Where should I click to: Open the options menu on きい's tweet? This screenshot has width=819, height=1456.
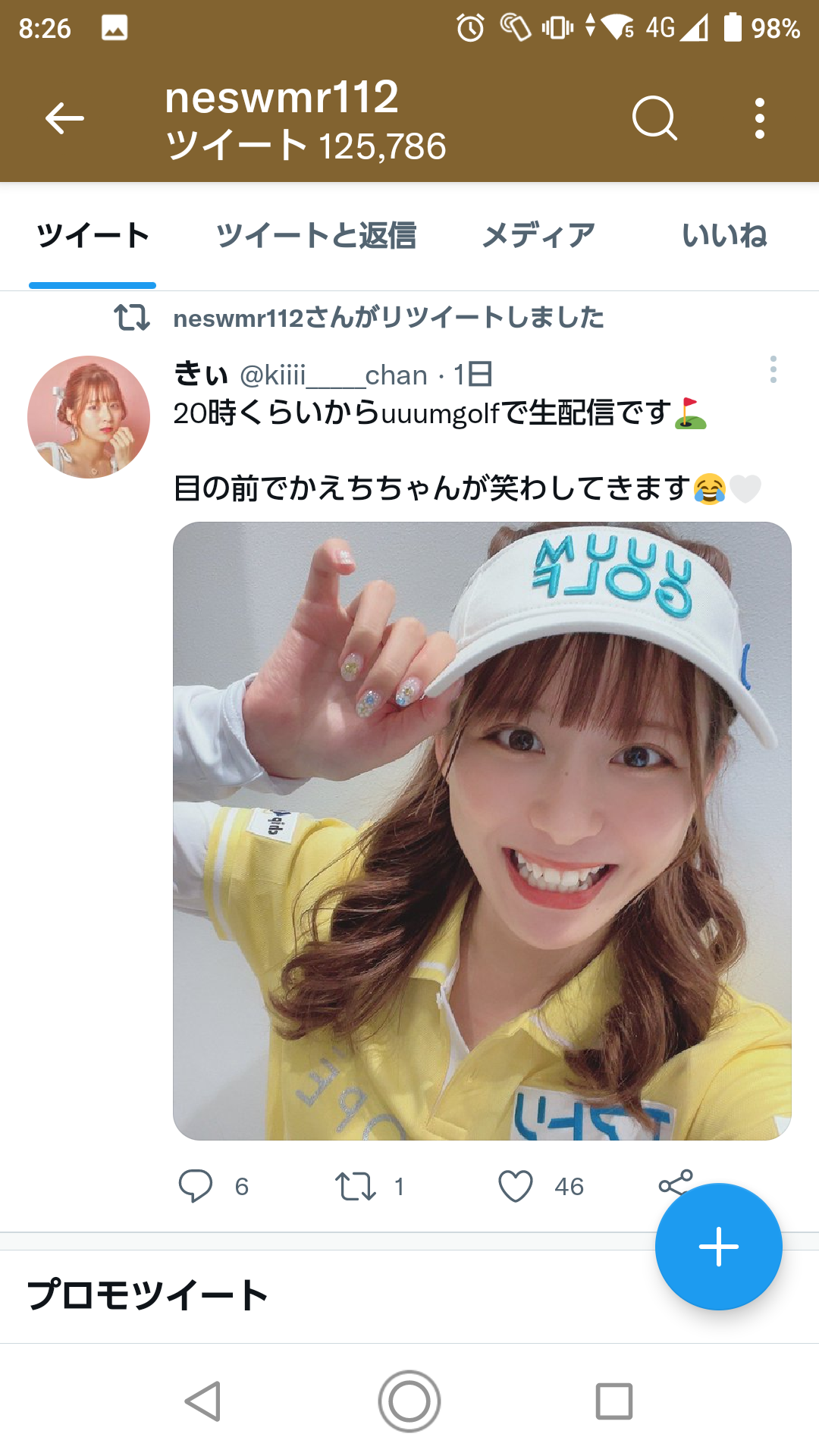(x=773, y=369)
